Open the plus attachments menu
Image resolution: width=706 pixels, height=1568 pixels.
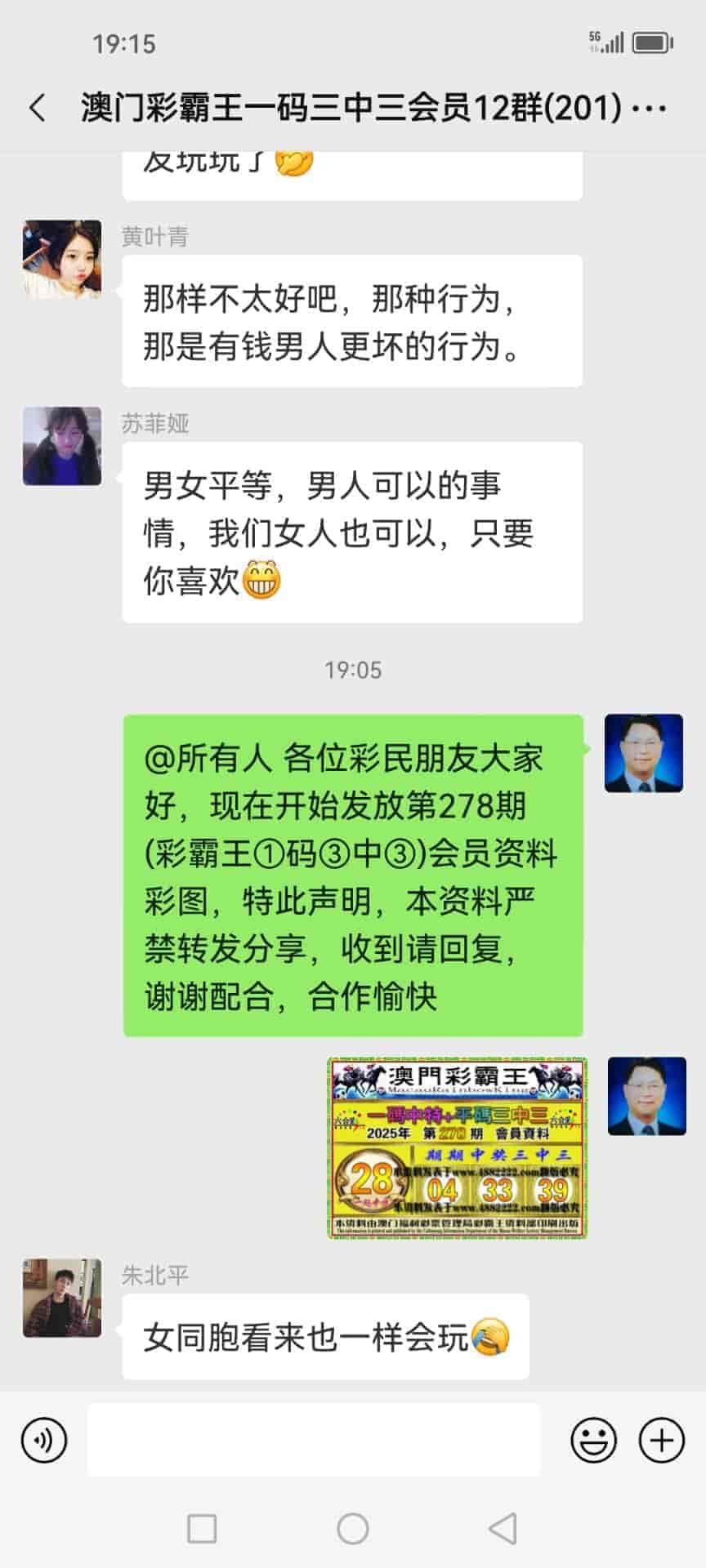coord(661,1440)
